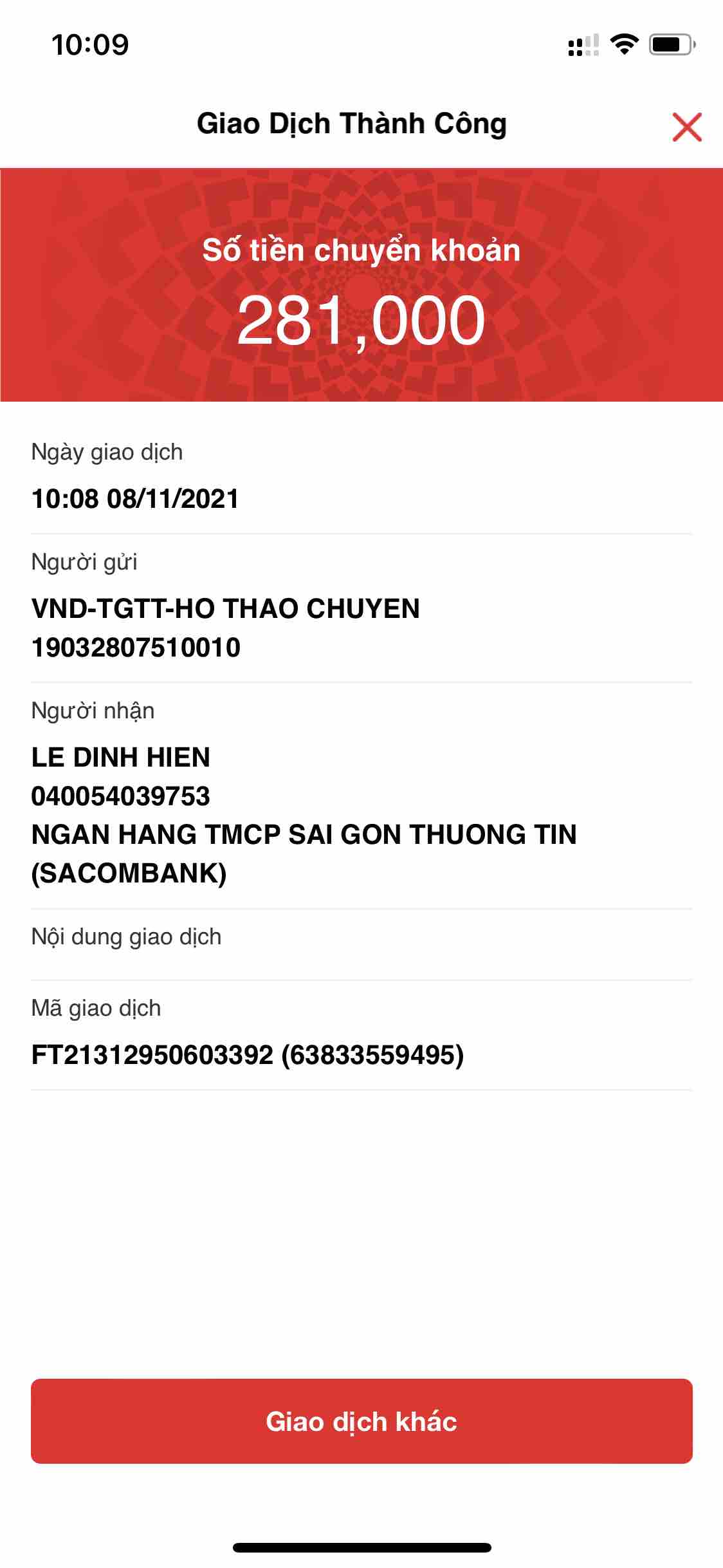Image resolution: width=723 pixels, height=1568 pixels.
Task: Close the Giao Dịch Thành Công screen
Action: (x=686, y=126)
